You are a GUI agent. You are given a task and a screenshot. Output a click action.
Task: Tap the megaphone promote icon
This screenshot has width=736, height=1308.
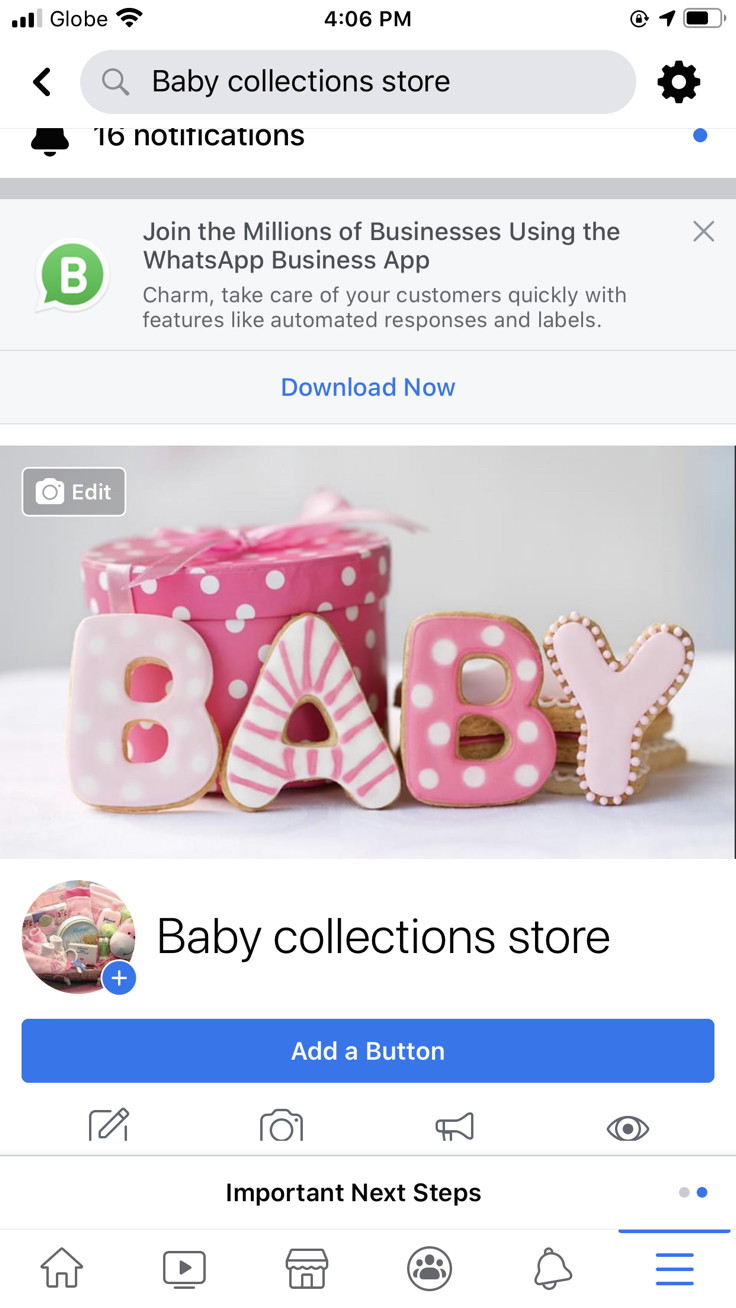pos(454,1128)
